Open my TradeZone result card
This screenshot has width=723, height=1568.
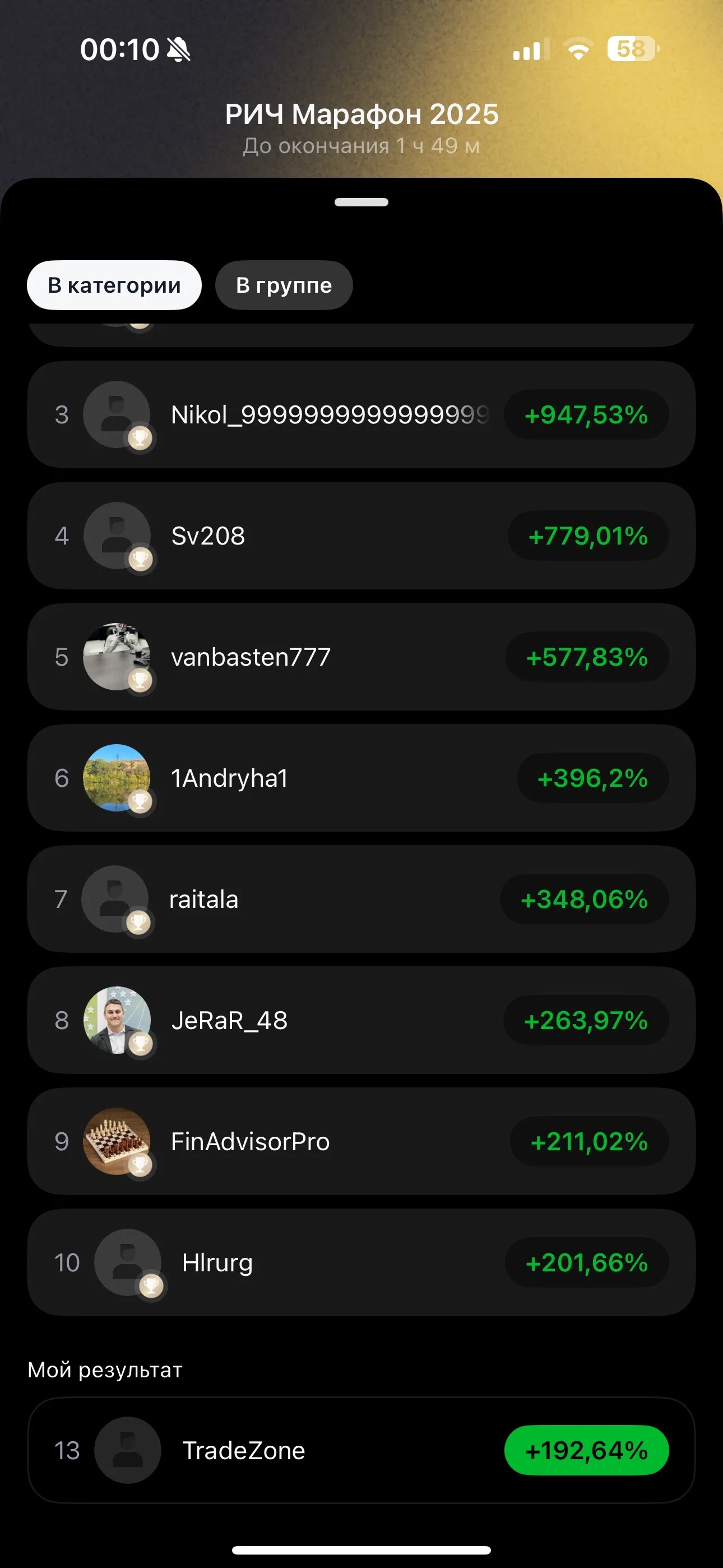click(361, 1450)
